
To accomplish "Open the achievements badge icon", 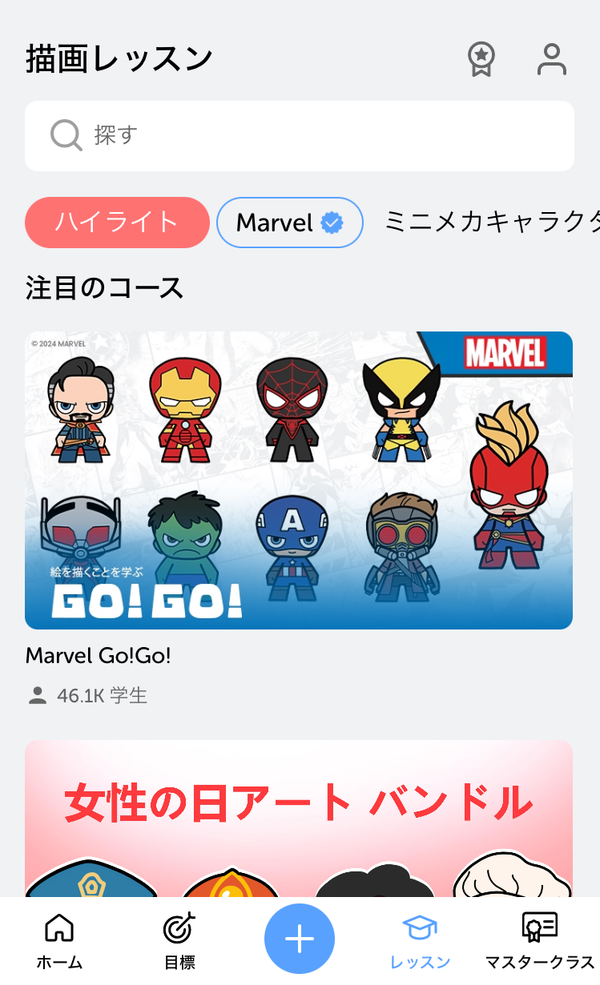I will click(481, 60).
